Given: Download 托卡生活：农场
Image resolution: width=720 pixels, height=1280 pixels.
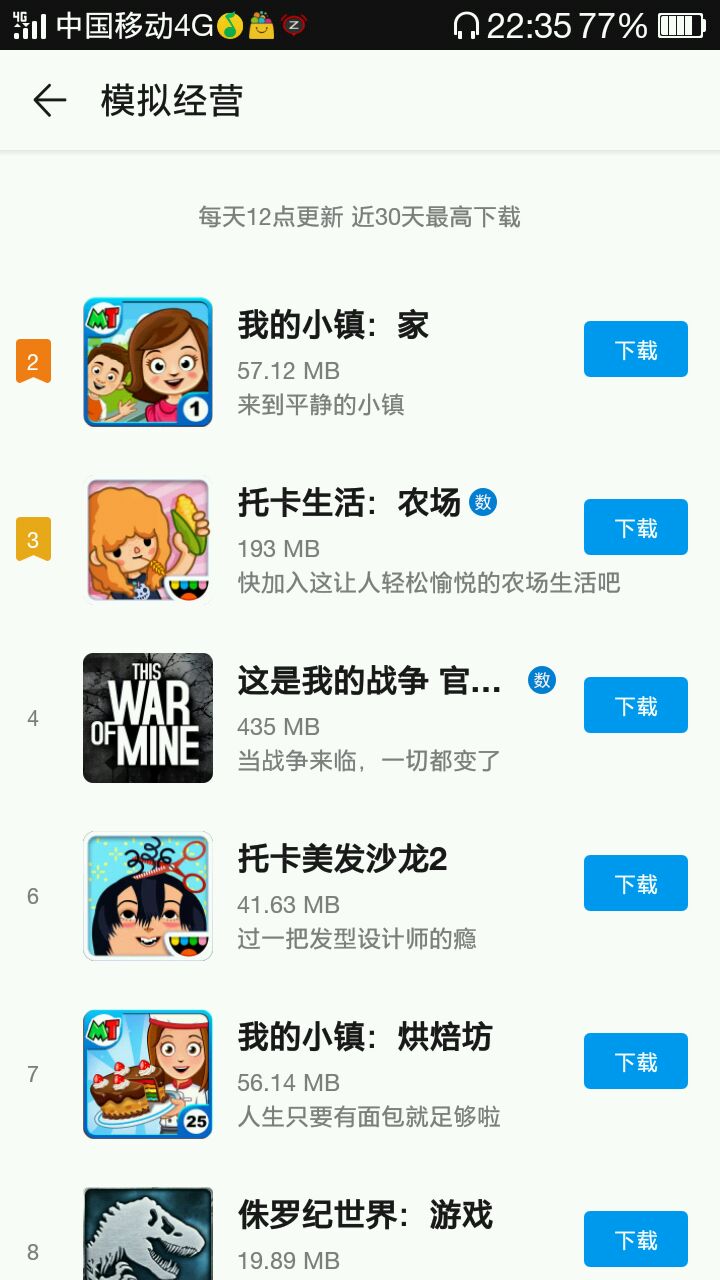Looking at the screenshot, I should (x=635, y=527).
